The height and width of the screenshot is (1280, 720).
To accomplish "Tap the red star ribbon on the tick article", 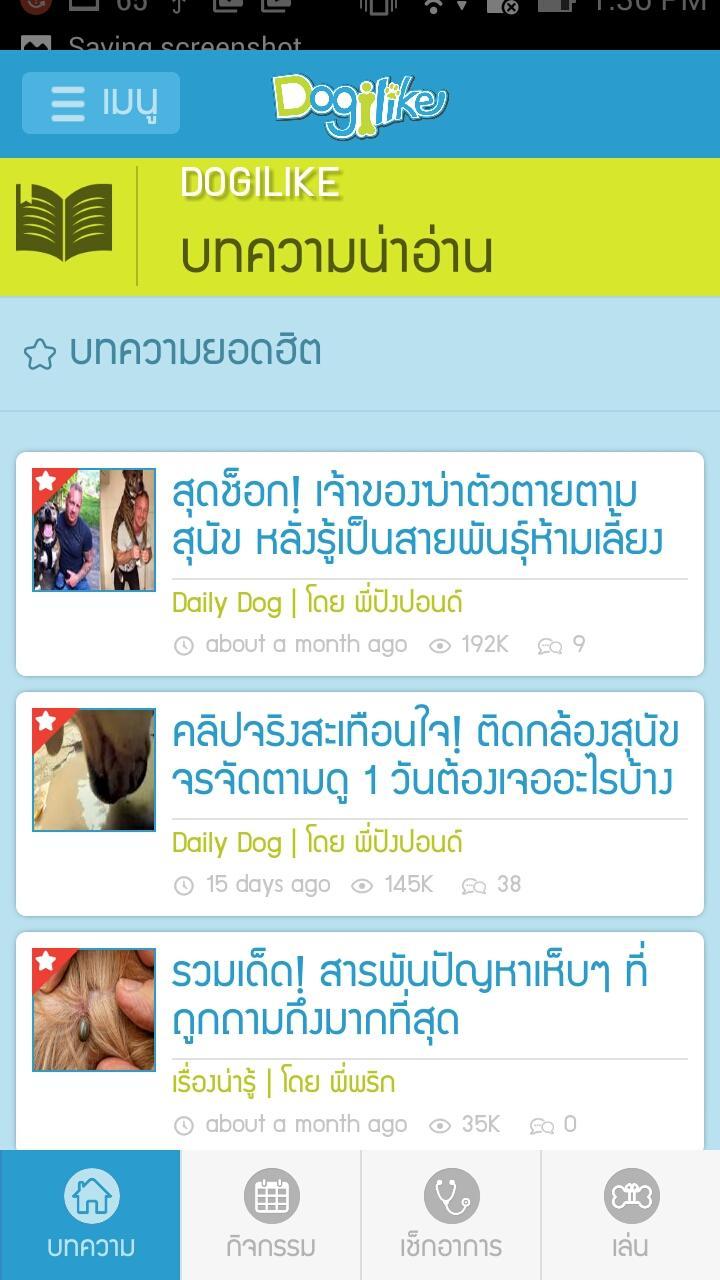I will [44, 960].
